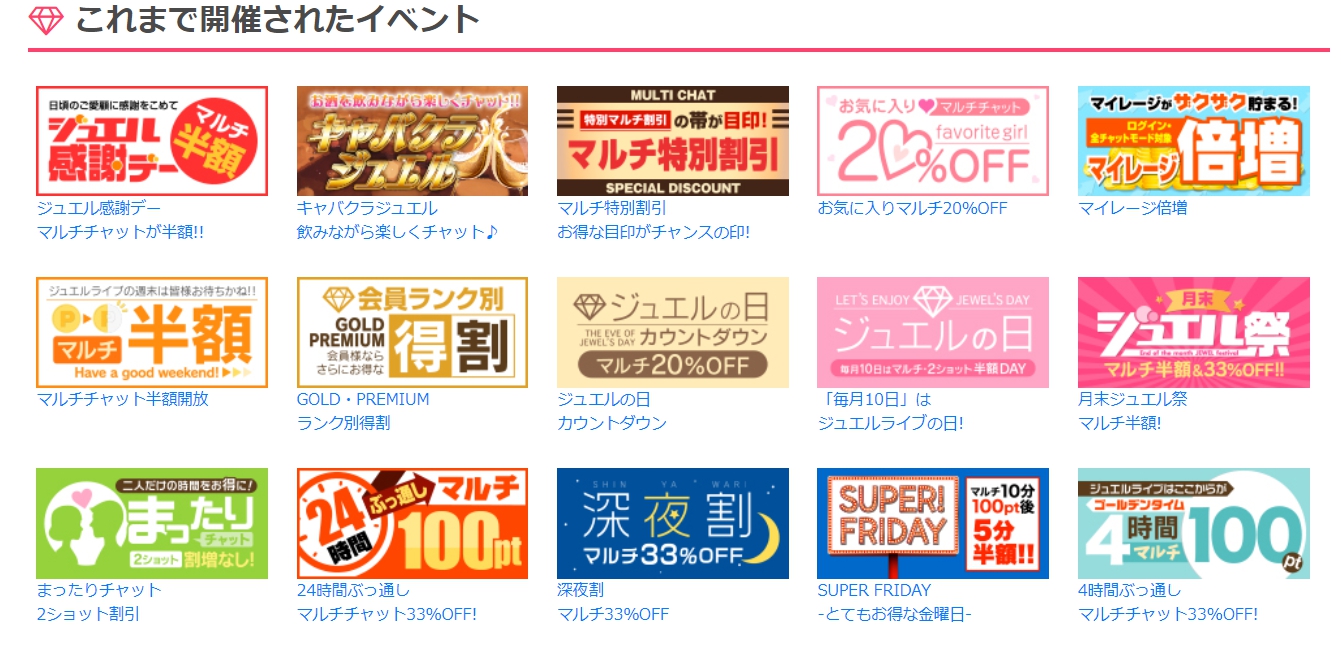Open the マルチチャット半額開放 banner

[152, 332]
